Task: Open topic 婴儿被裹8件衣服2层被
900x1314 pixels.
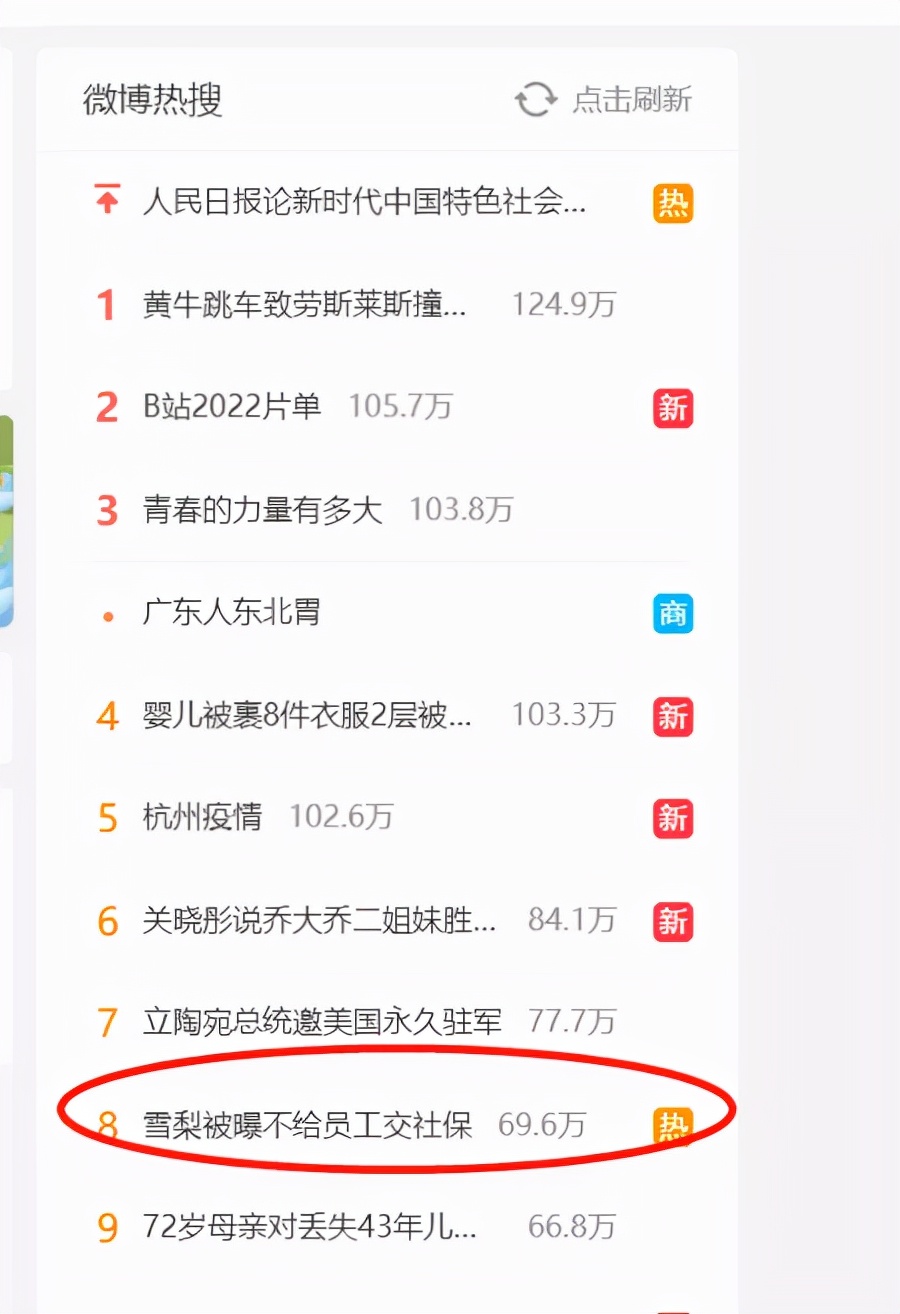Action: [308, 716]
